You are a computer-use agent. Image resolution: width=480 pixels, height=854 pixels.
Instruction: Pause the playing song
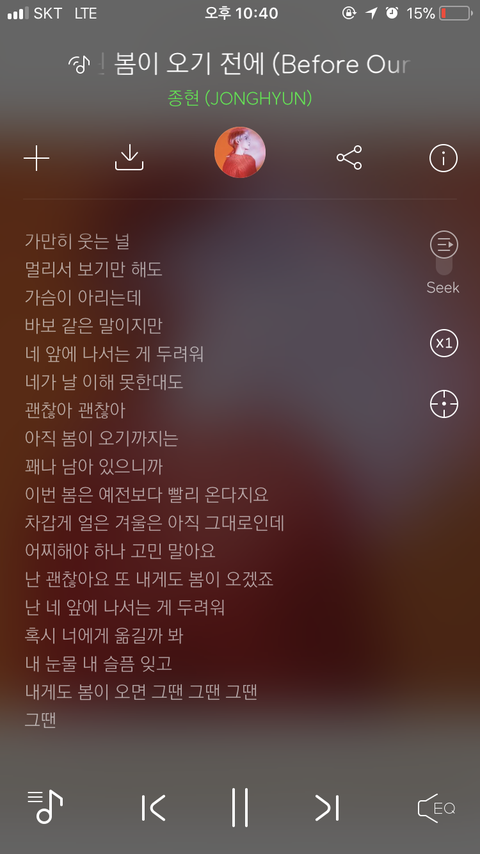tap(240, 807)
